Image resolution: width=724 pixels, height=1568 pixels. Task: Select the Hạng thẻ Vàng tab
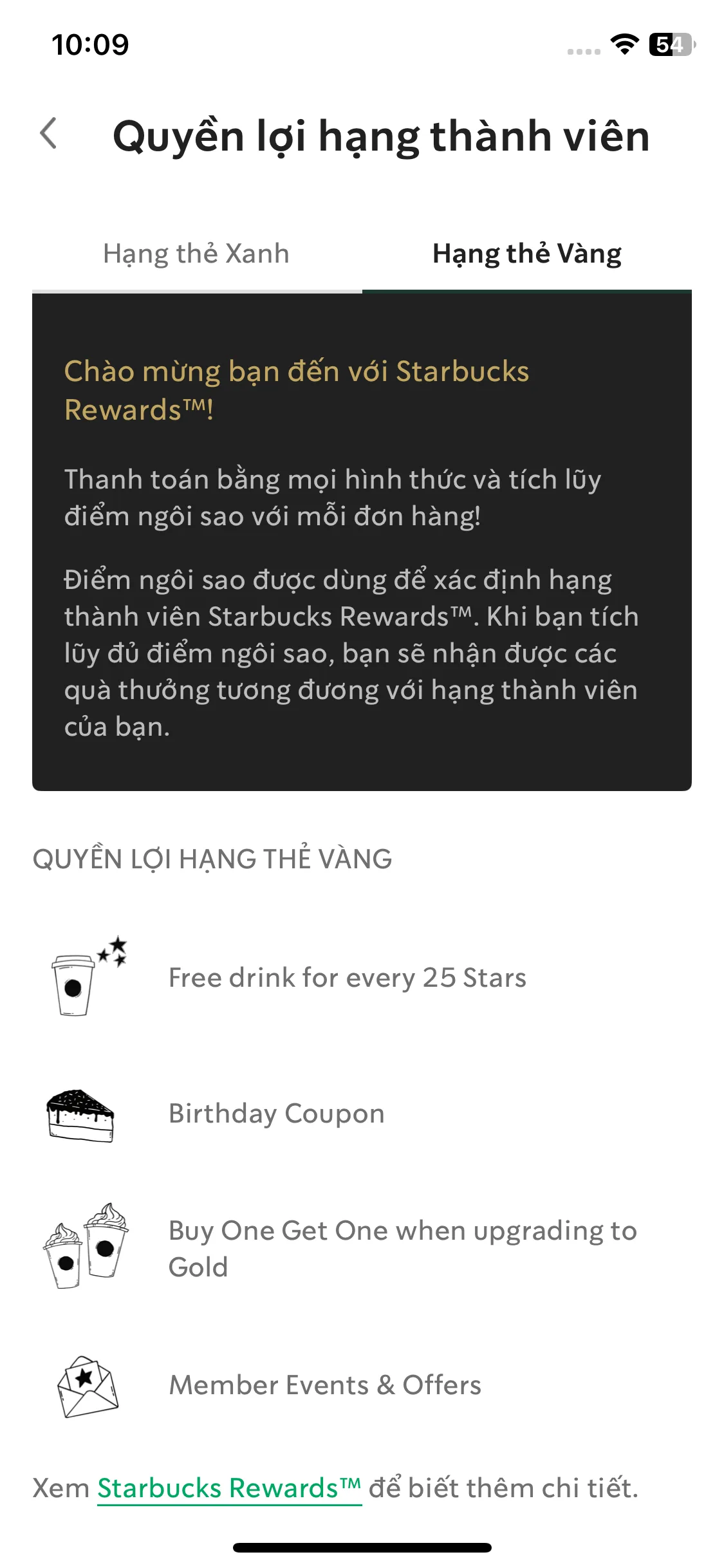pyautogui.click(x=526, y=254)
